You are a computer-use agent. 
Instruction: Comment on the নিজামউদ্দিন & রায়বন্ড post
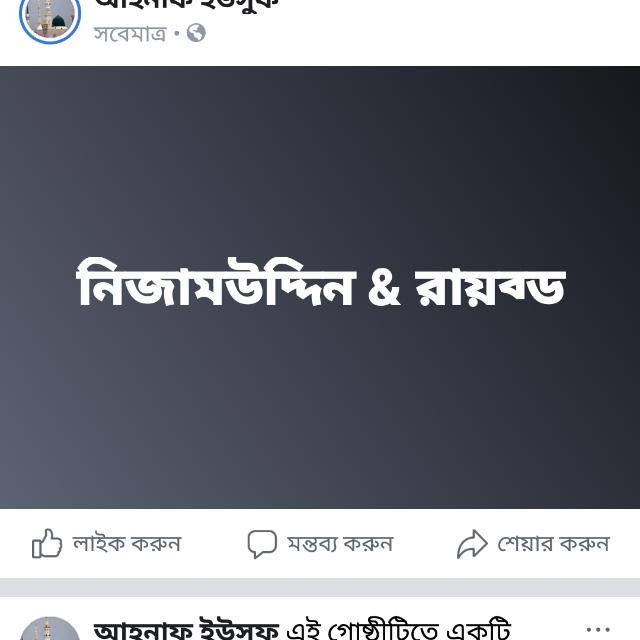[320, 544]
